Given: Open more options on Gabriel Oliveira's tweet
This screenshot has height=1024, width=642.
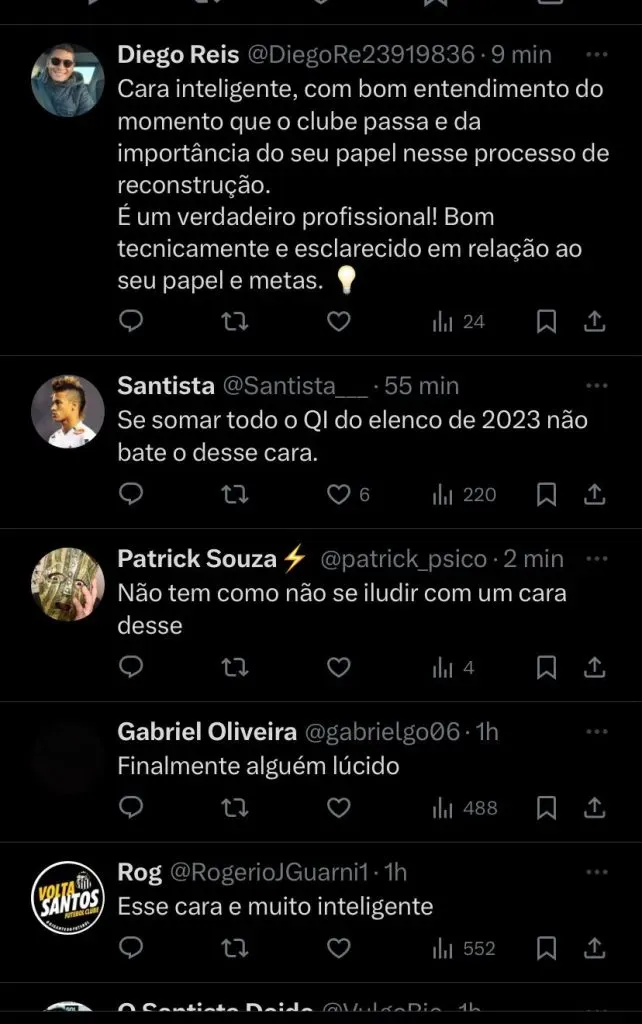Looking at the screenshot, I should (596, 731).
